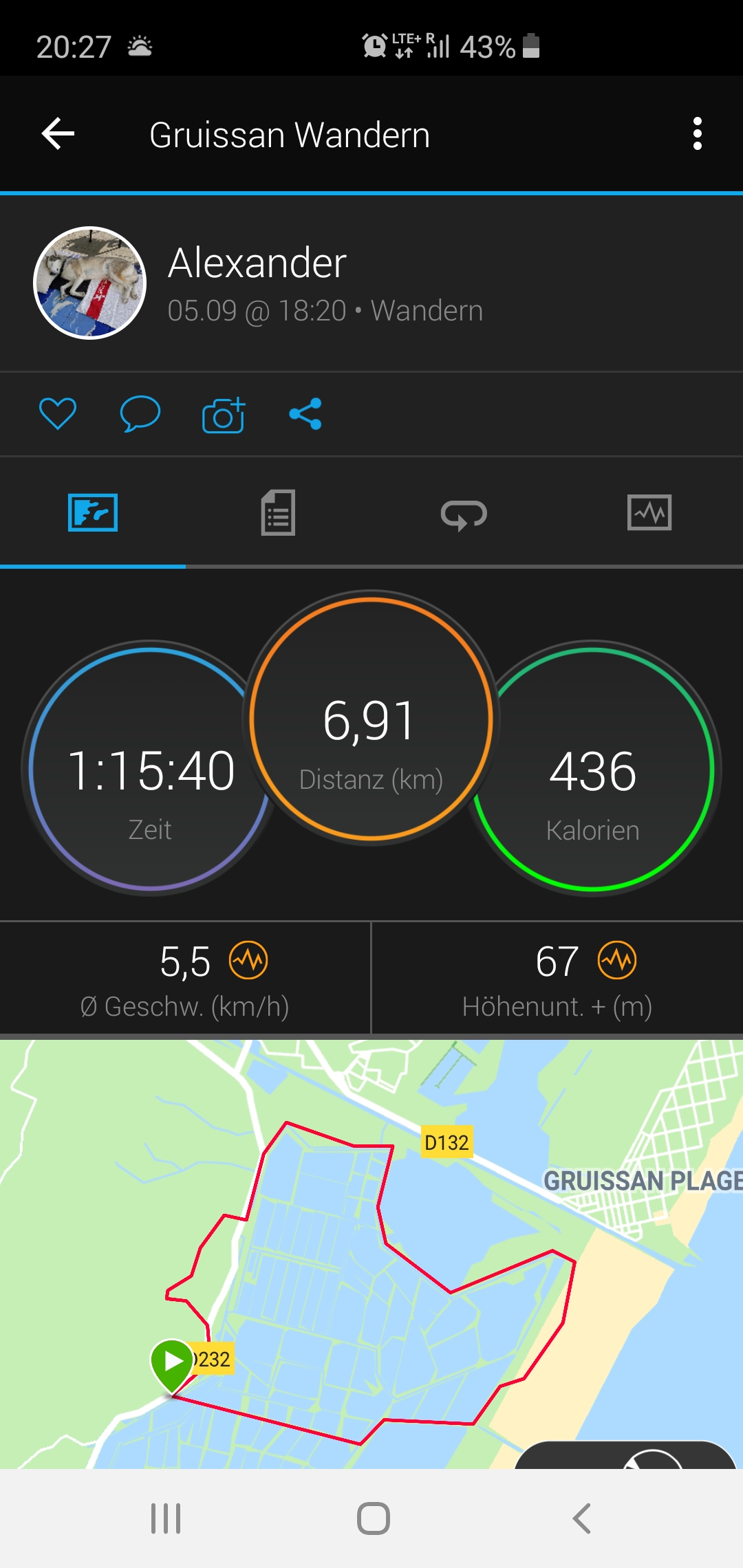
Task: Switch to the charts tab
Action: [649, 513]
